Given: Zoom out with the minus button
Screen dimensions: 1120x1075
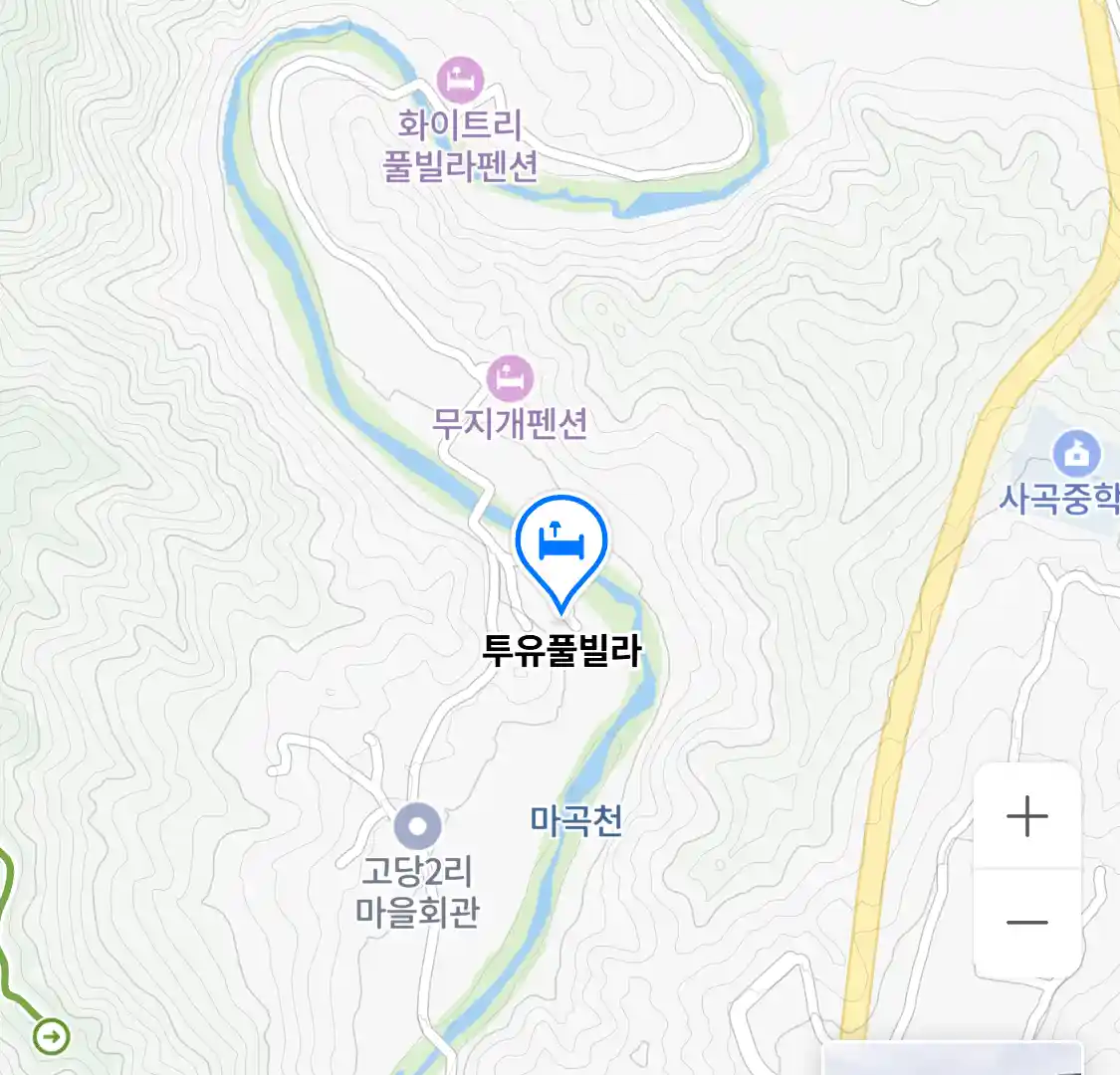Looking at the screenshot, I should tap(1026, 923).
